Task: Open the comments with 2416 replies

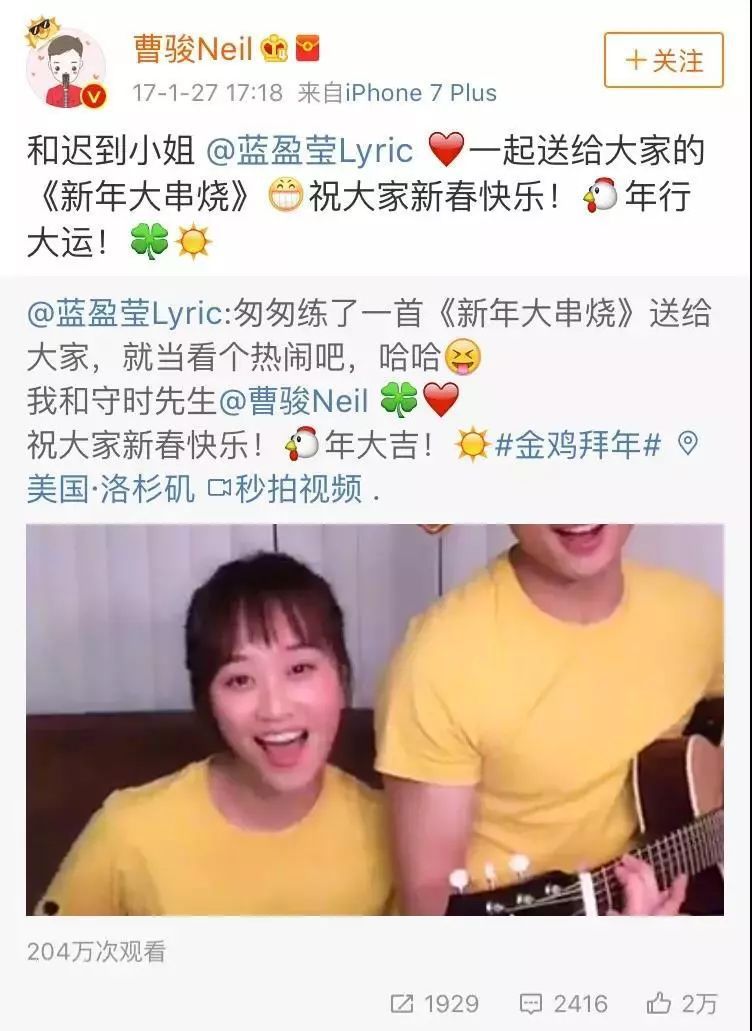Action: (564, 1003)
